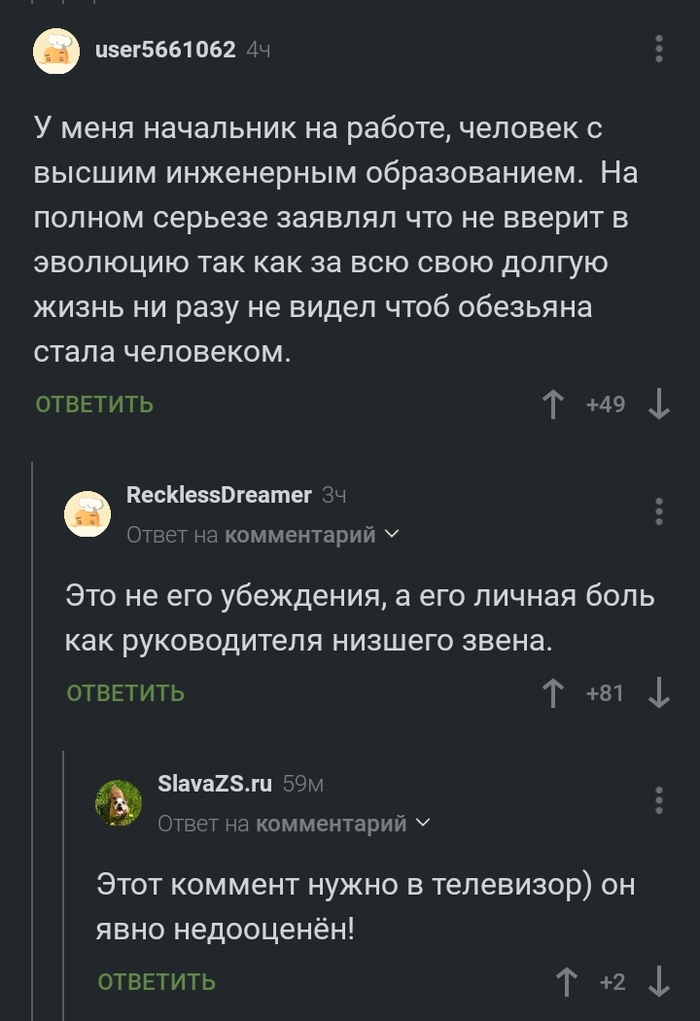Upvote RecklessDreamer's comment
The width and height of the screenshot is (700, 1021).
pyautogui.click(x=552, y=693)
